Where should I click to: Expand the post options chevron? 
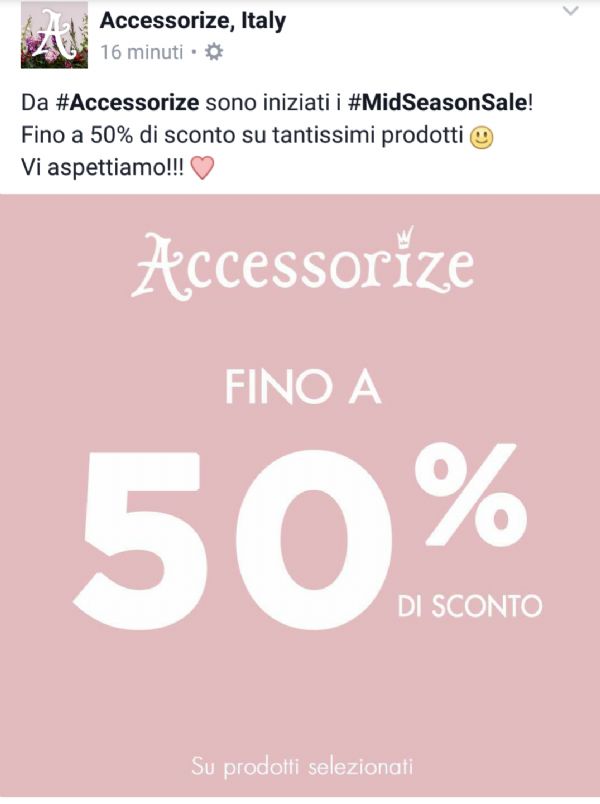570,12
